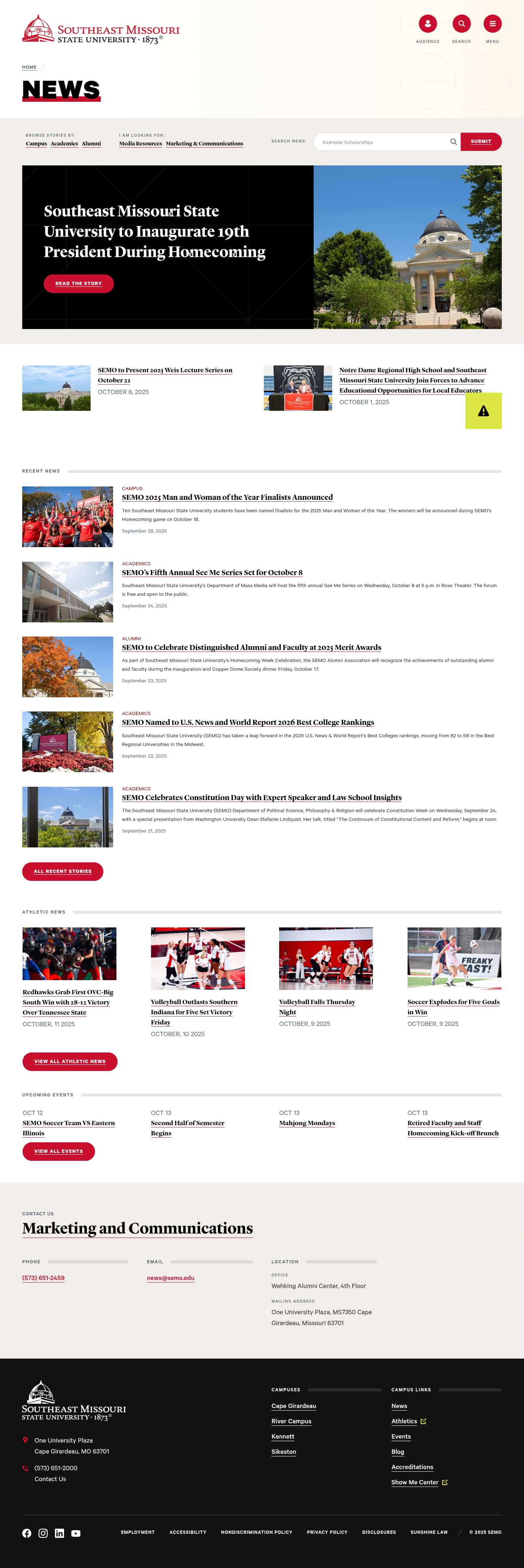Read the story about 19th President

click(x=79, y=284)
